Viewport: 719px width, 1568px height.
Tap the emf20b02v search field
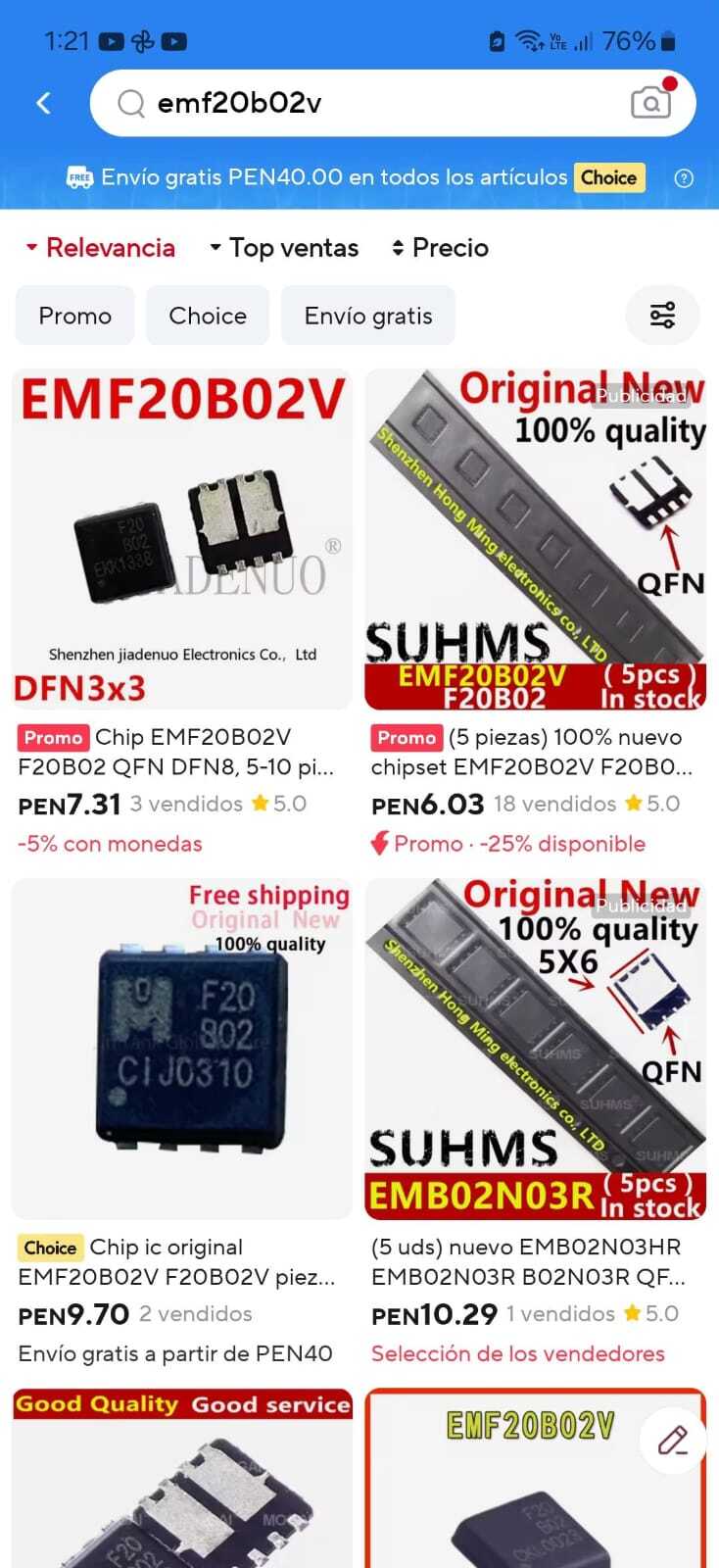pyautogui.click(x=372, y=103)
